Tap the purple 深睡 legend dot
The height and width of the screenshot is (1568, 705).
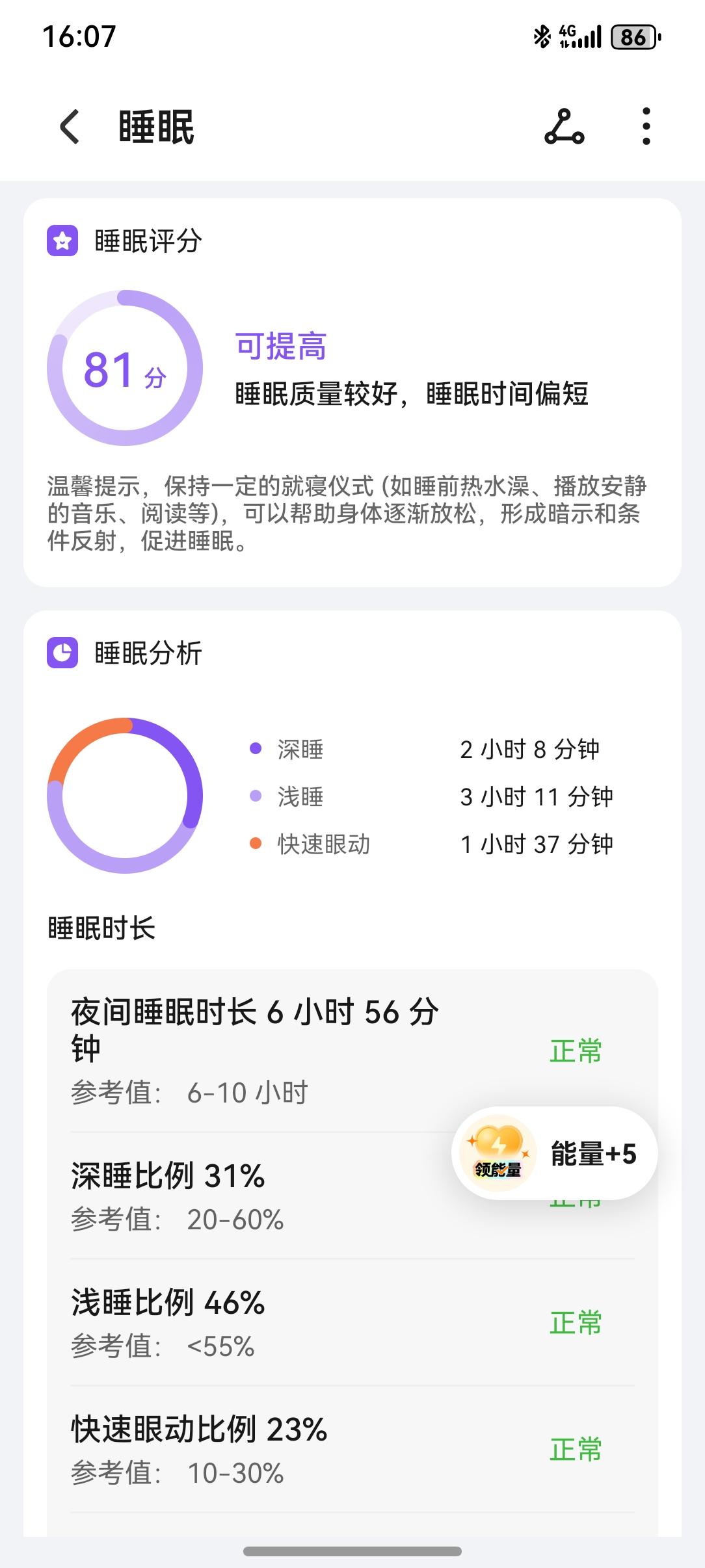[x=254, y=749]
